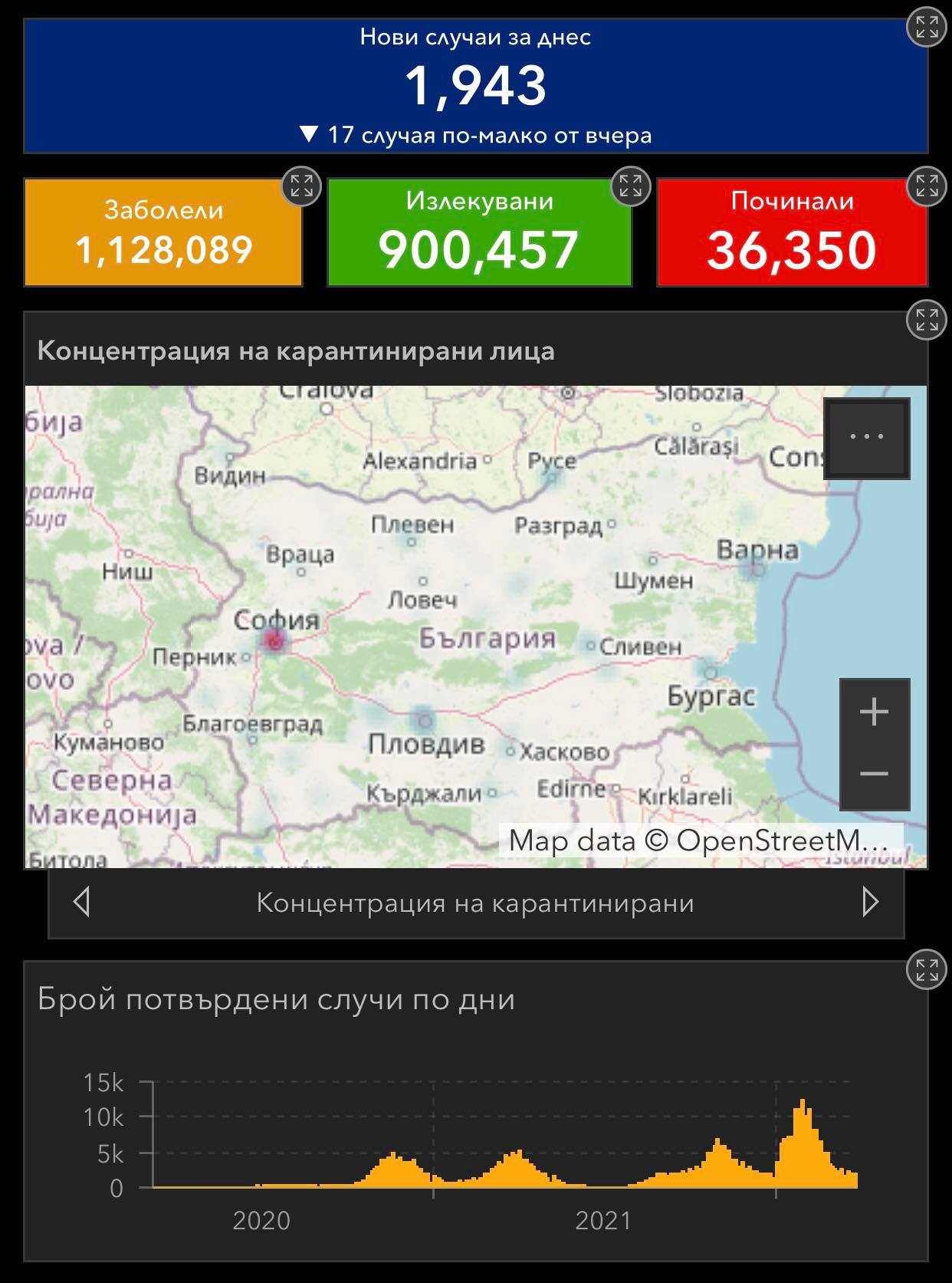Viewport: 952px width, 1283px height.
Task: Expand the 'Излекувани' card to fullscreen
Action: tap(630, 186)
